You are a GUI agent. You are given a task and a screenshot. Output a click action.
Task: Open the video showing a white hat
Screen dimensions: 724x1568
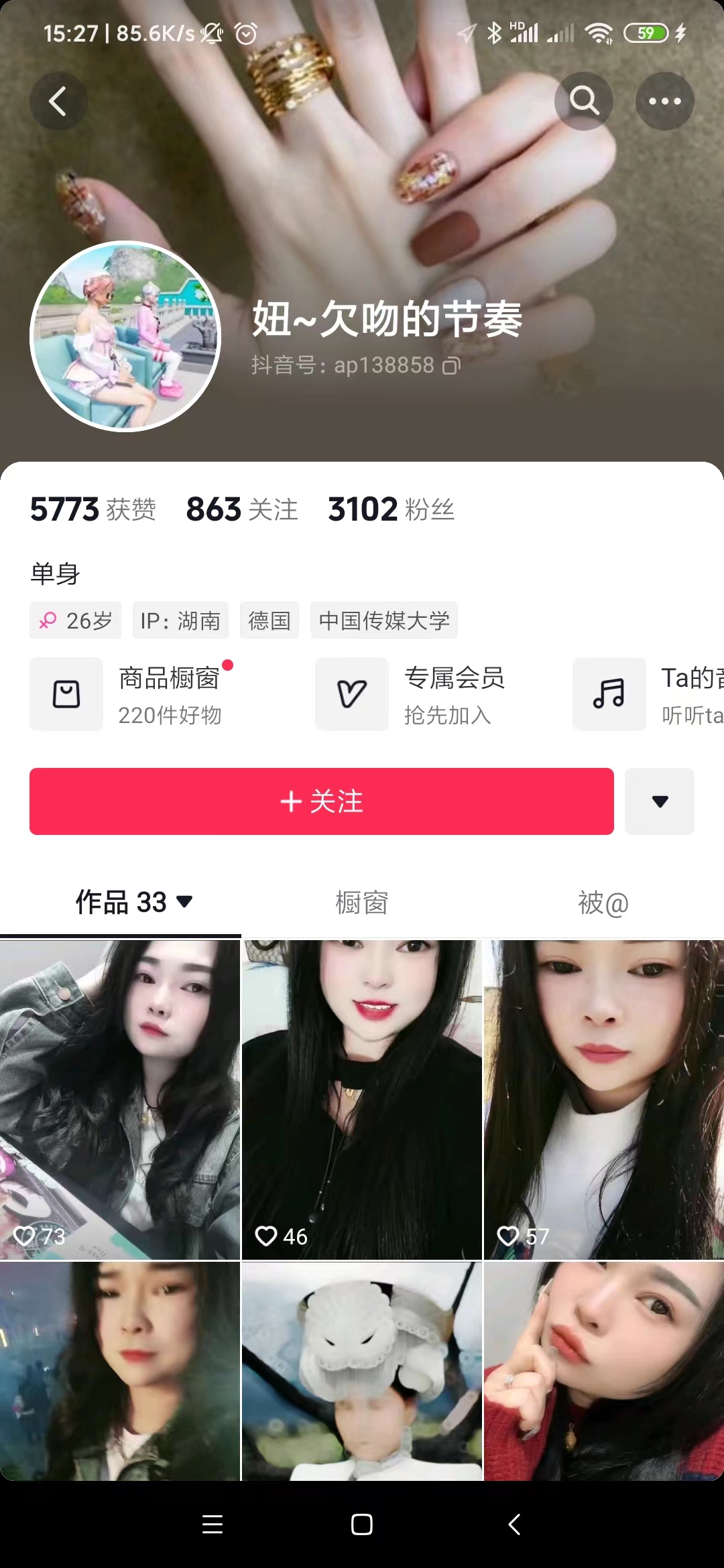(x=362, y=1370)
